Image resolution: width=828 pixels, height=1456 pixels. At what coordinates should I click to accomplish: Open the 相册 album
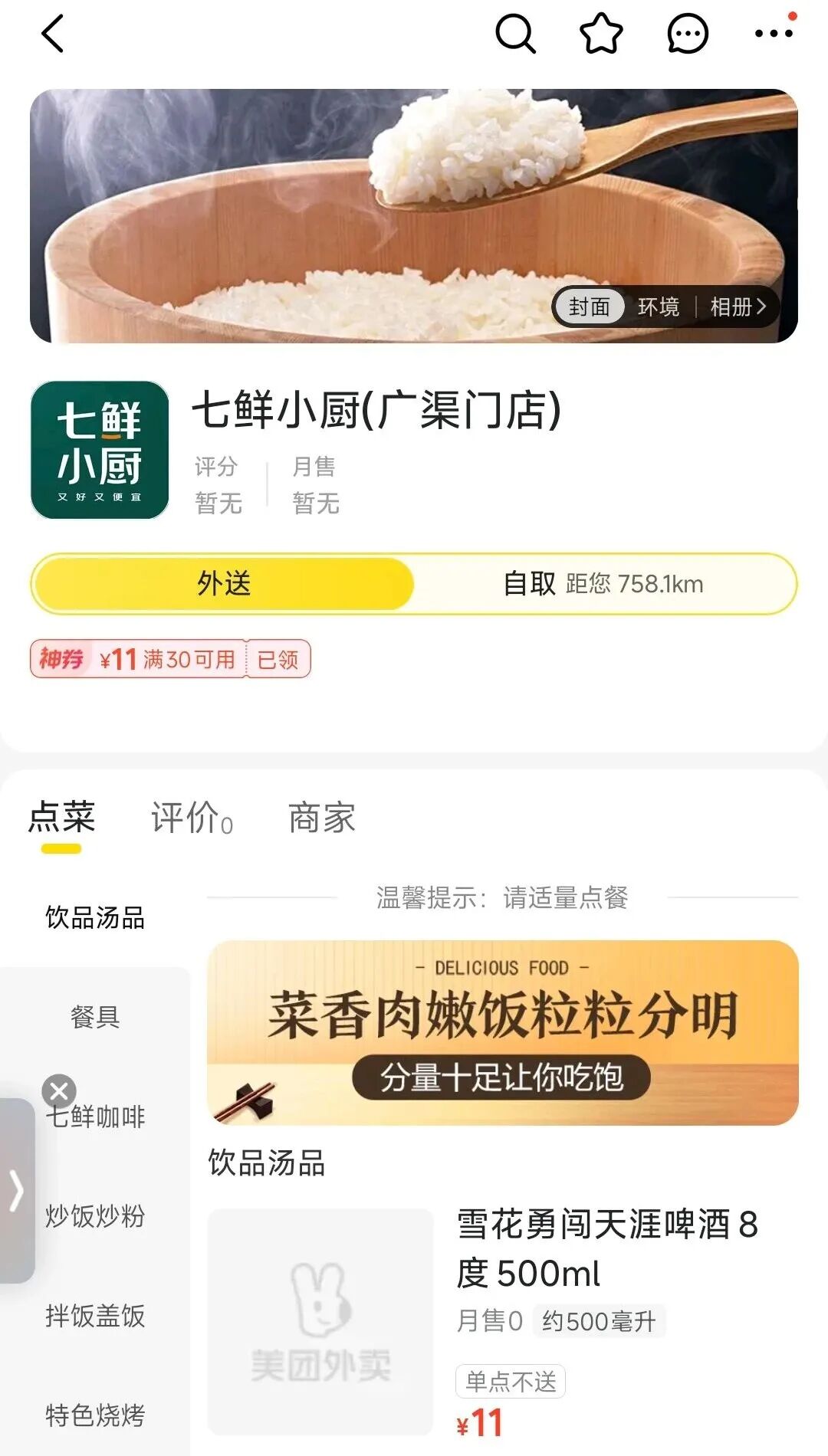738,307
